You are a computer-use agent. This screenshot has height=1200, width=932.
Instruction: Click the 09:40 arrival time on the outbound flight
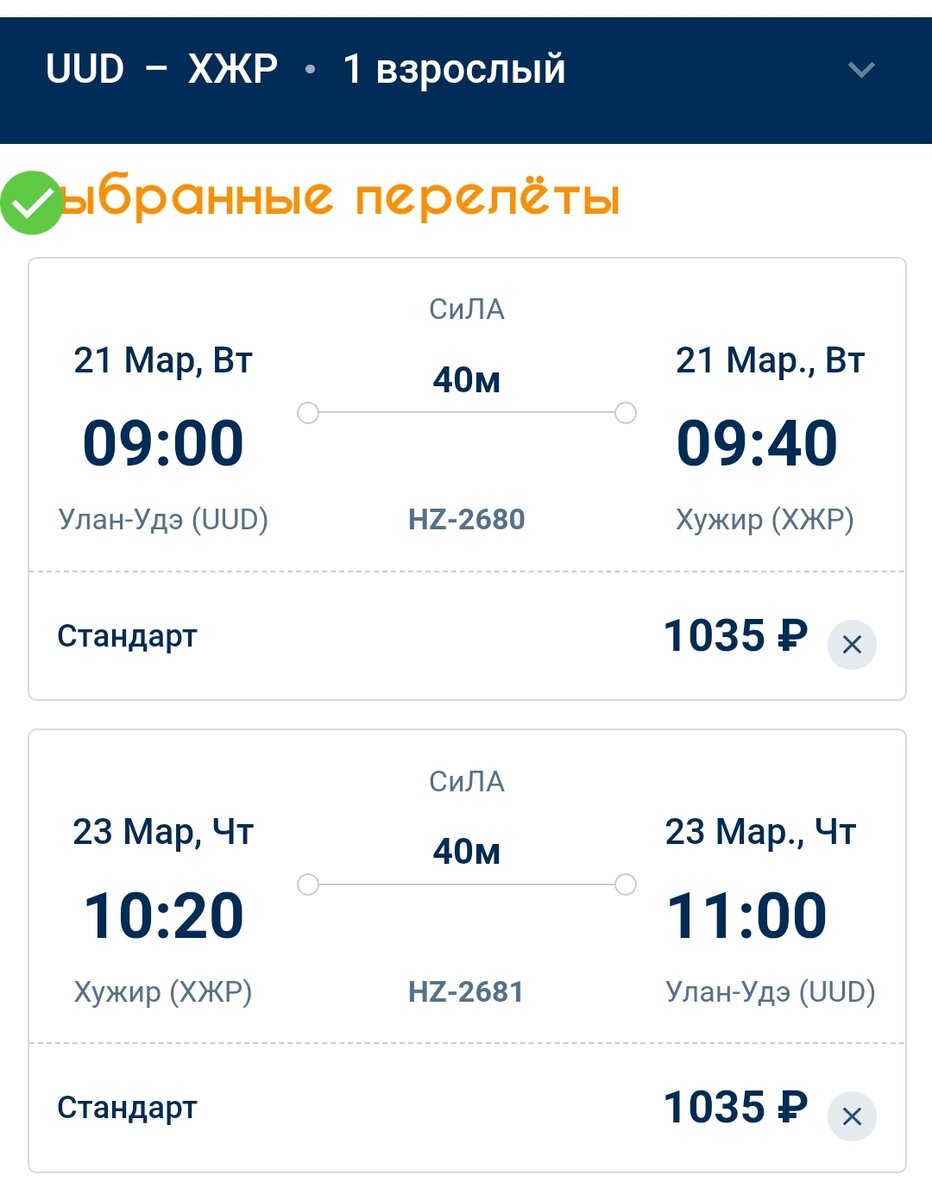755,440
